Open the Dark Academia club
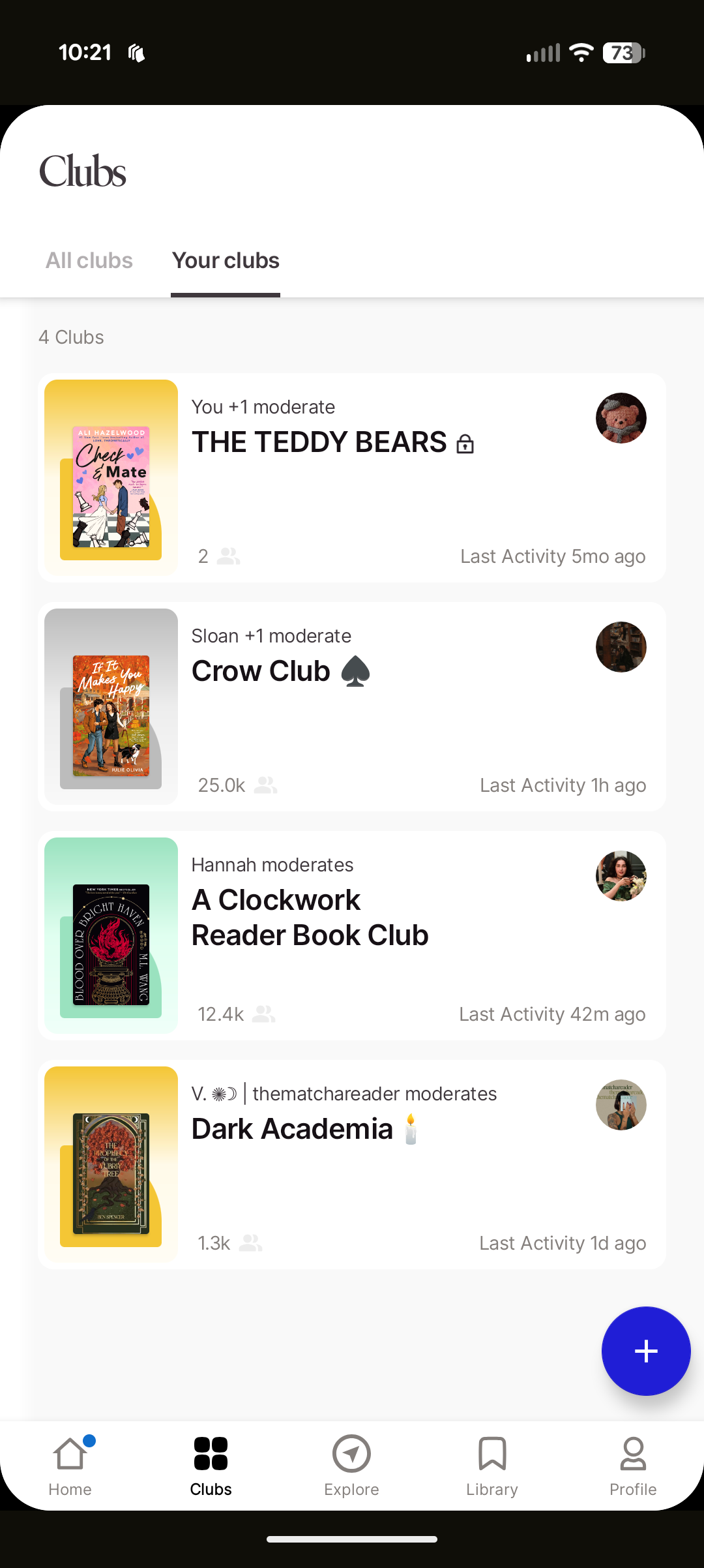Image resolution: width=704 pixels, height=1568 pixels. (x=293, y=1128)
